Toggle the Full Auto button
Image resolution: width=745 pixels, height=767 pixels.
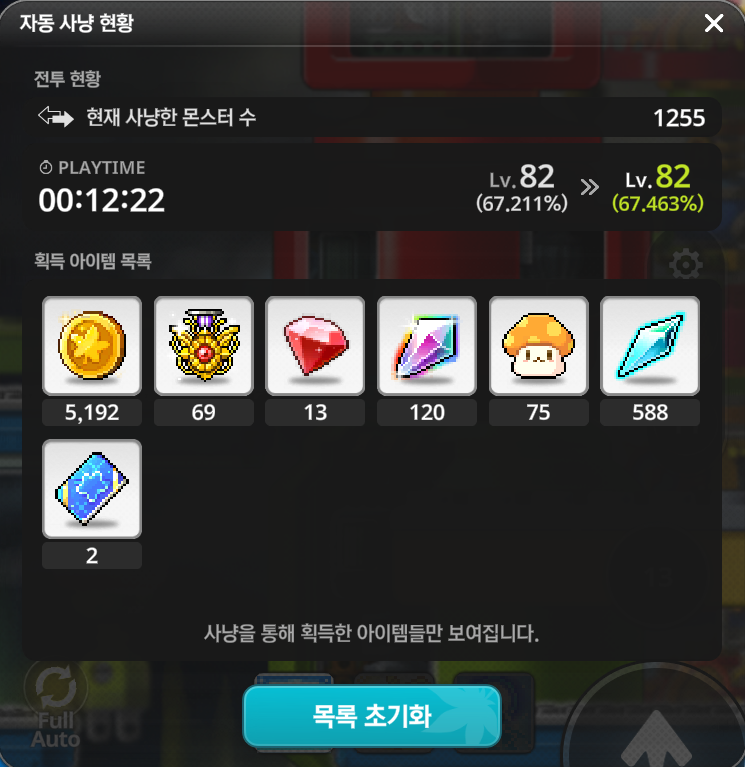(56, 704)
